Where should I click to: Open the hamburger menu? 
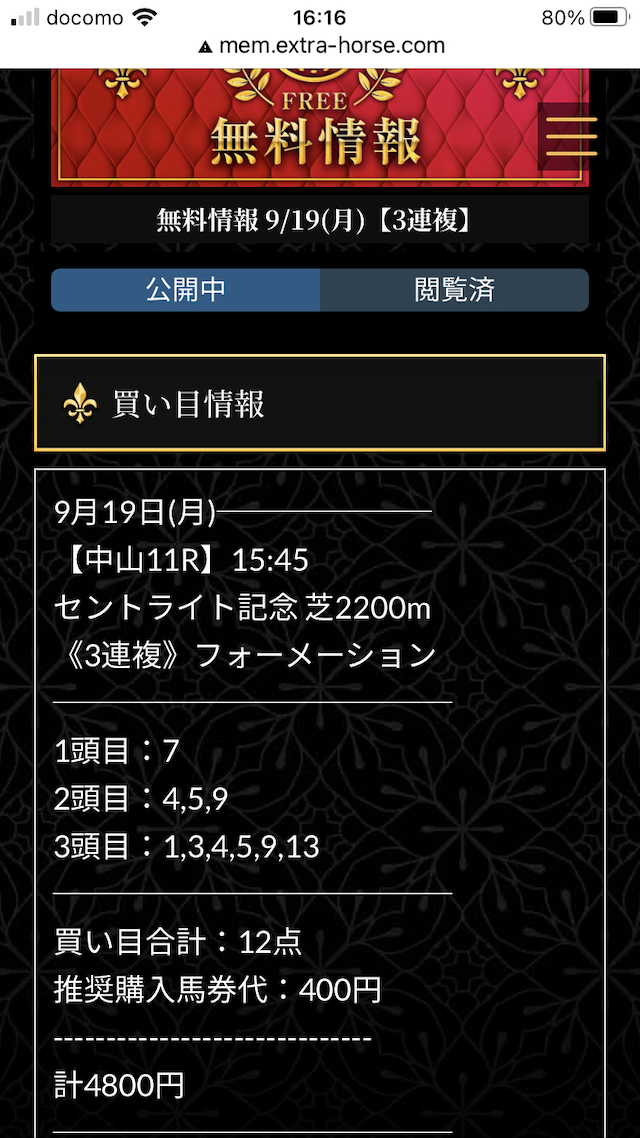571,136
